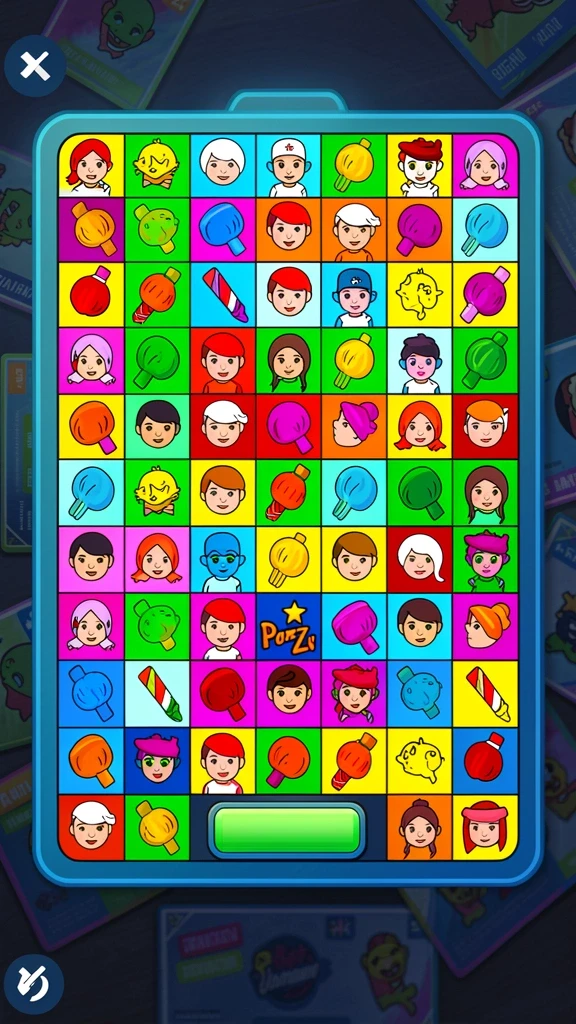The height and width of the screenshot is (1024, 576).
Task: Tap the wide green button below the grid
Action: 287,829
